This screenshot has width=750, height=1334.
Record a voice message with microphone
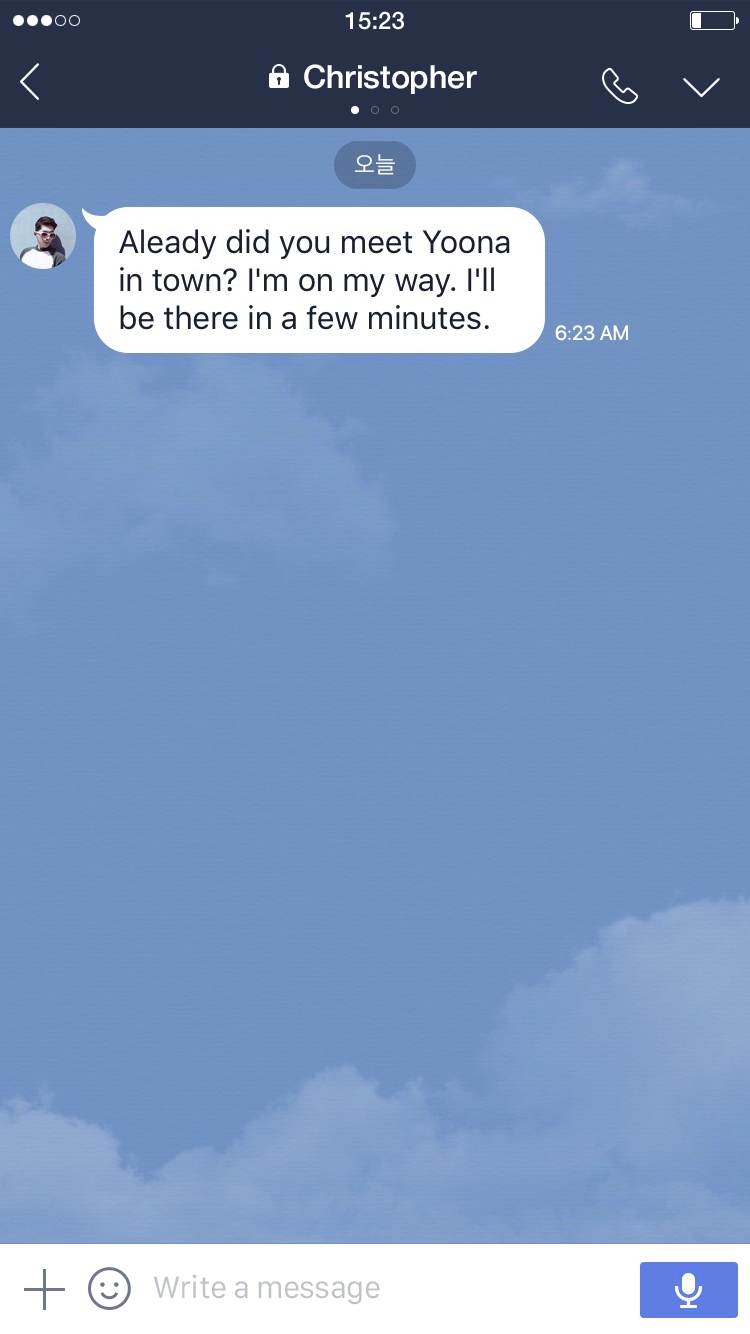coord(688,1290)
